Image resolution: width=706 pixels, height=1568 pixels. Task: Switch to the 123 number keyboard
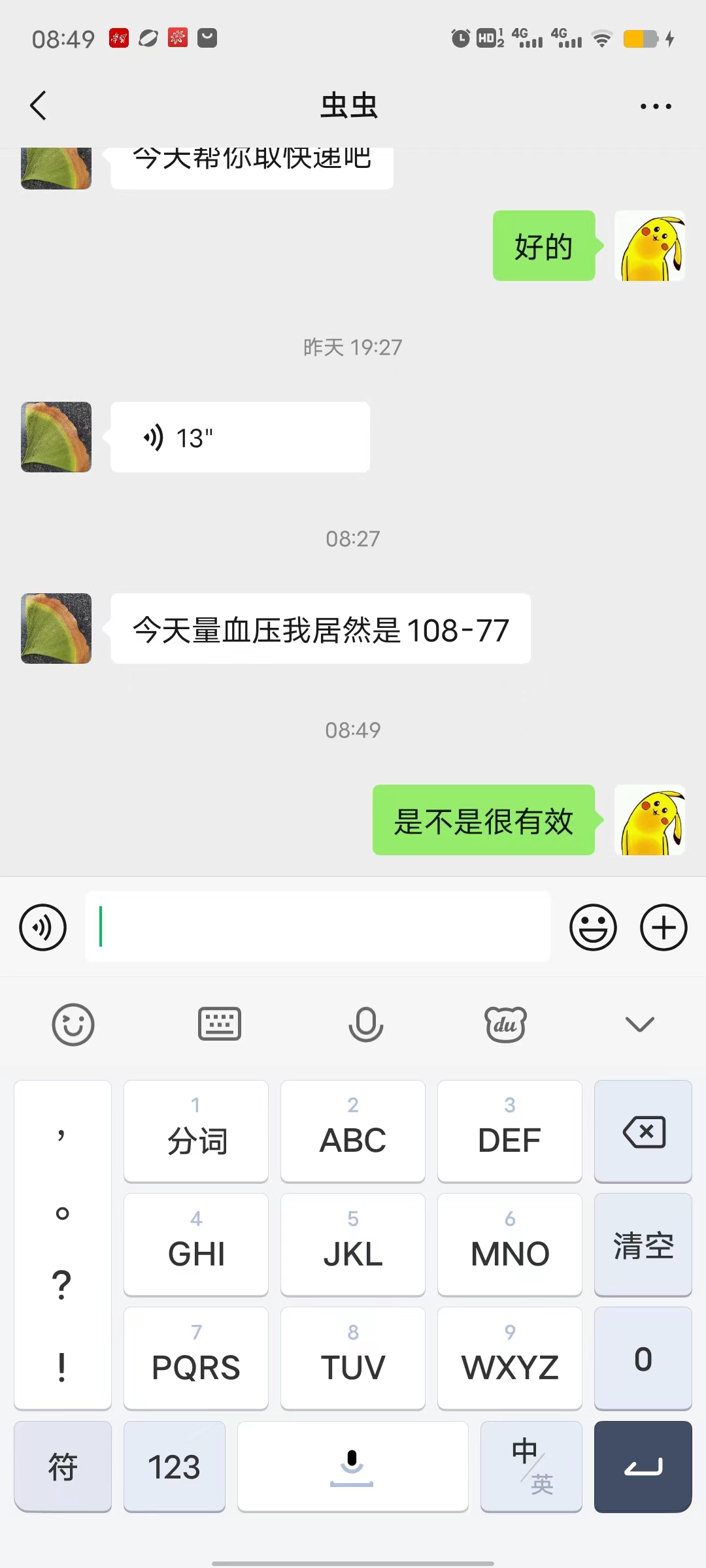[174, 1467]
